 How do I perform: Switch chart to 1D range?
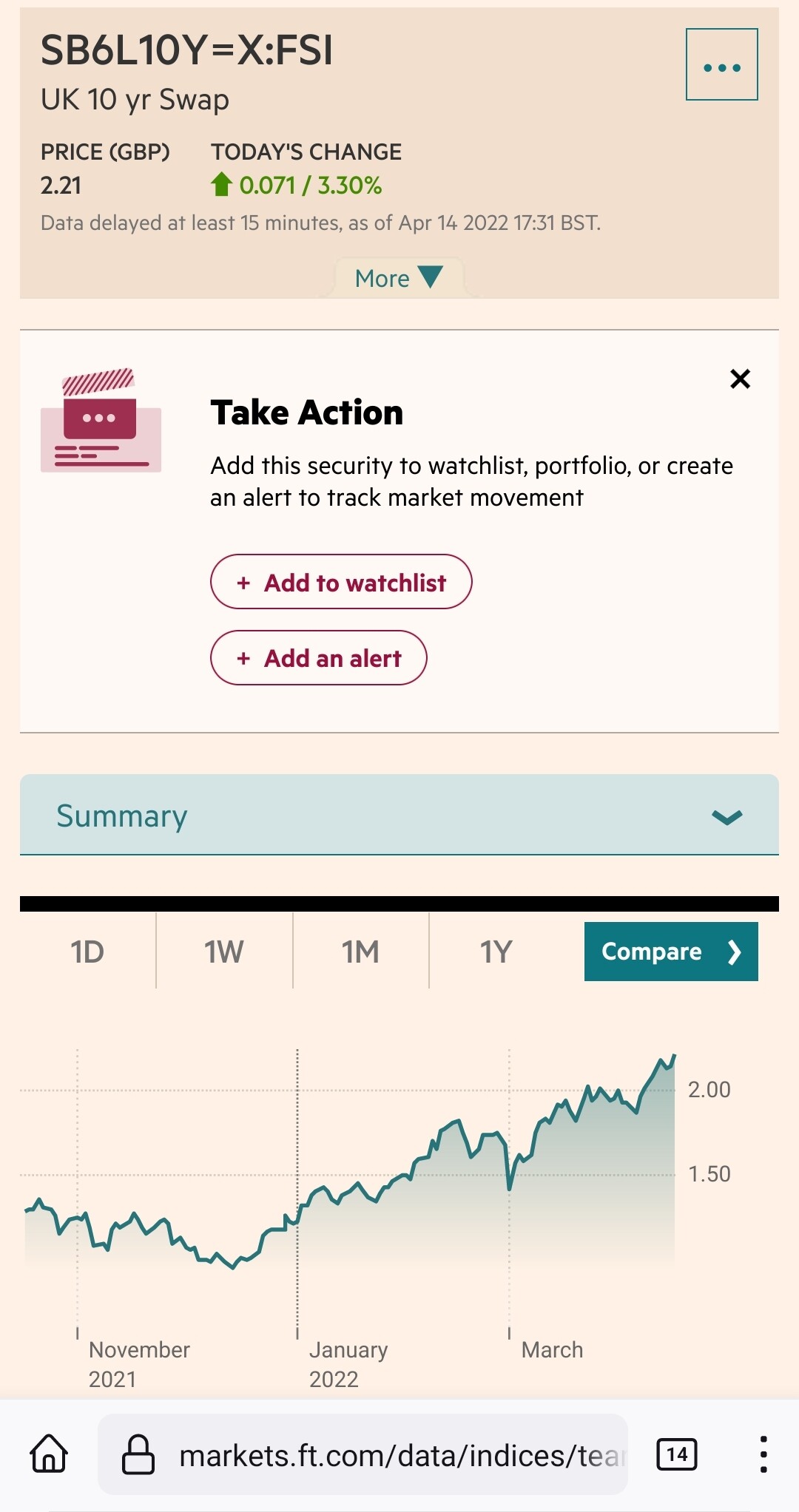point(87,951)
